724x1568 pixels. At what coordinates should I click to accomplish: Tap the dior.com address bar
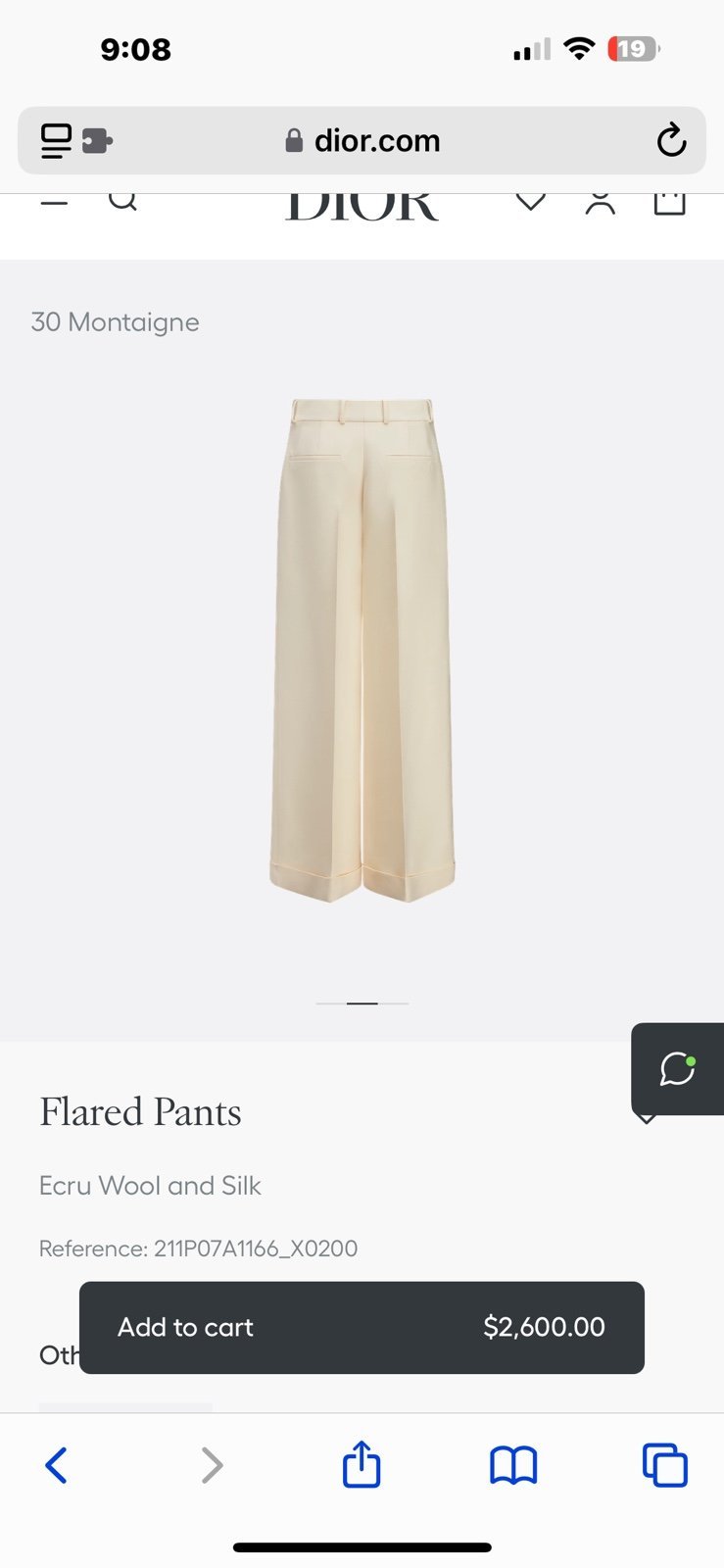(x=362, y=140)
